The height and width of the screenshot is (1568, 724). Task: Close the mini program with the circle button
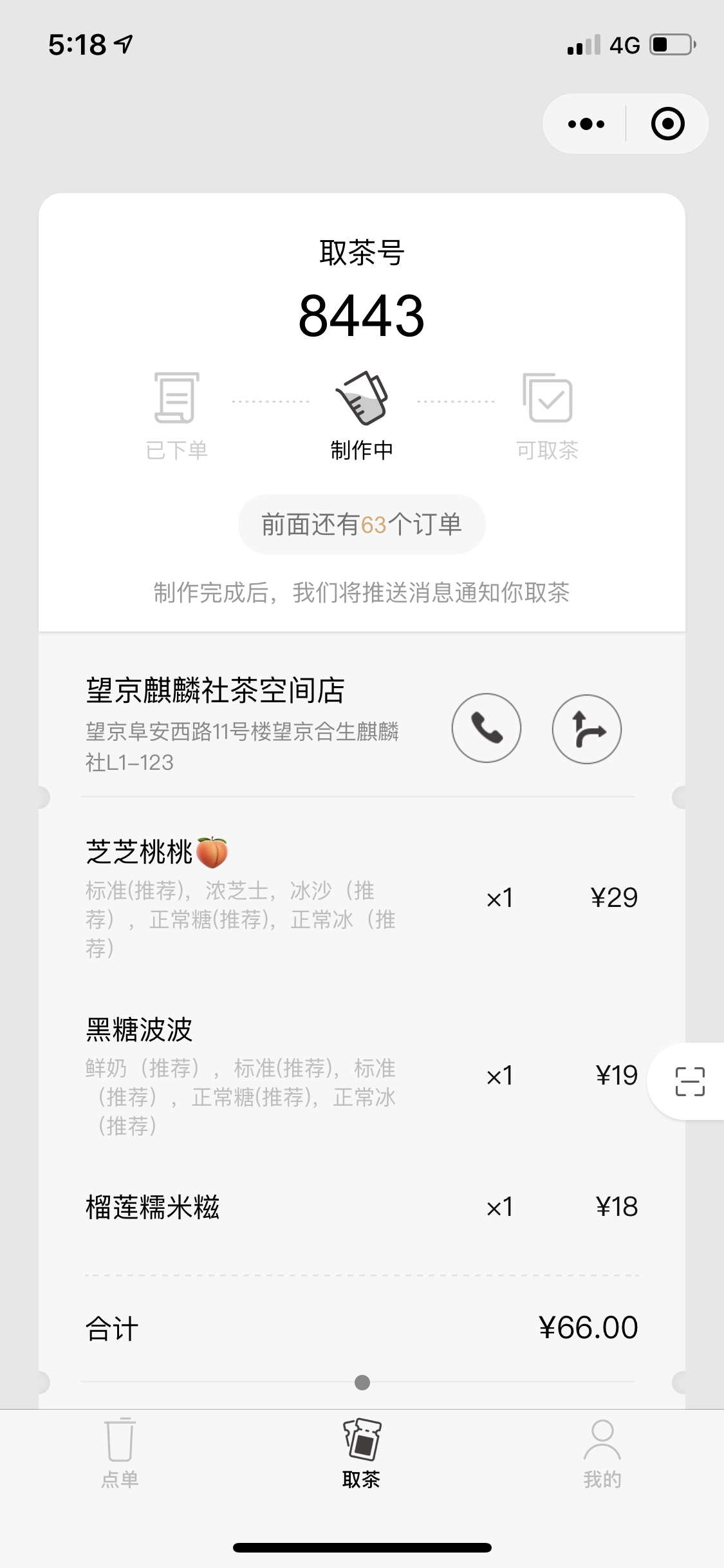tap(667, 124)
